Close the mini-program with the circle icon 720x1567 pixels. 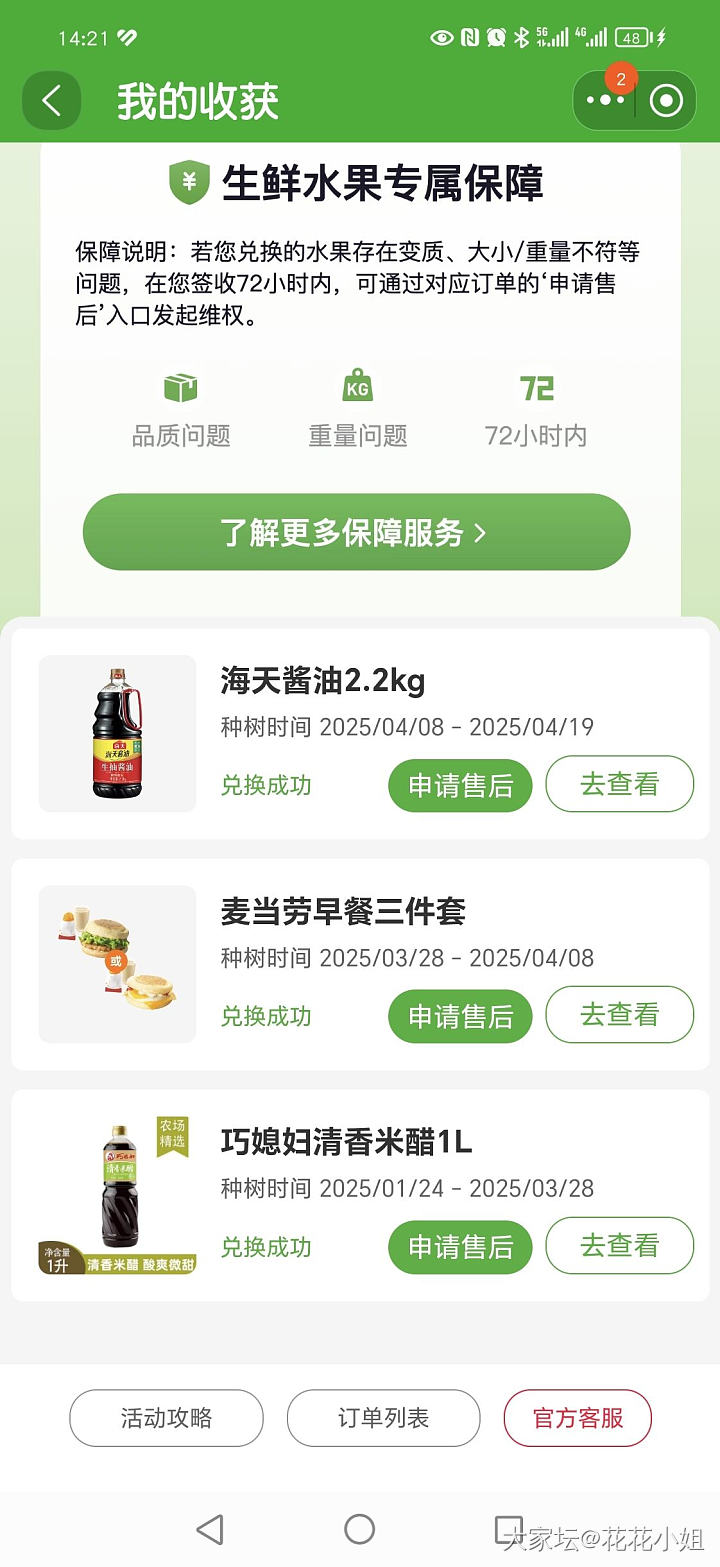coord(666,101)
